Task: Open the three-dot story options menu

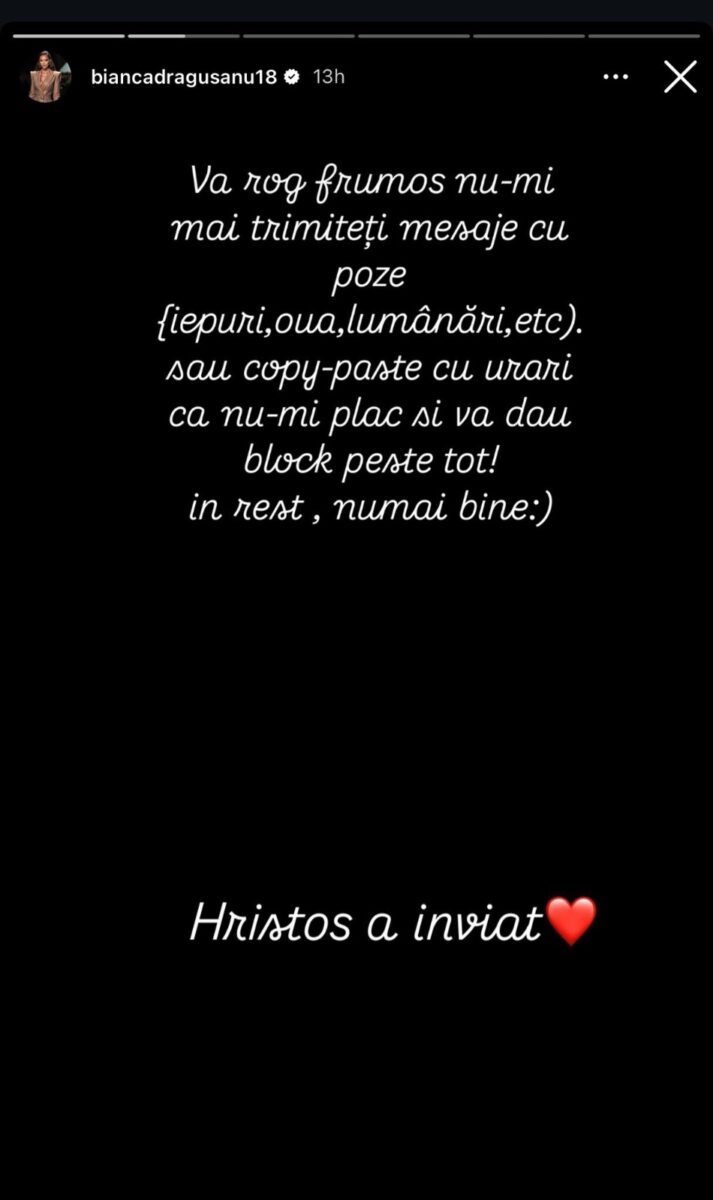Action: [x=616, y=77]
